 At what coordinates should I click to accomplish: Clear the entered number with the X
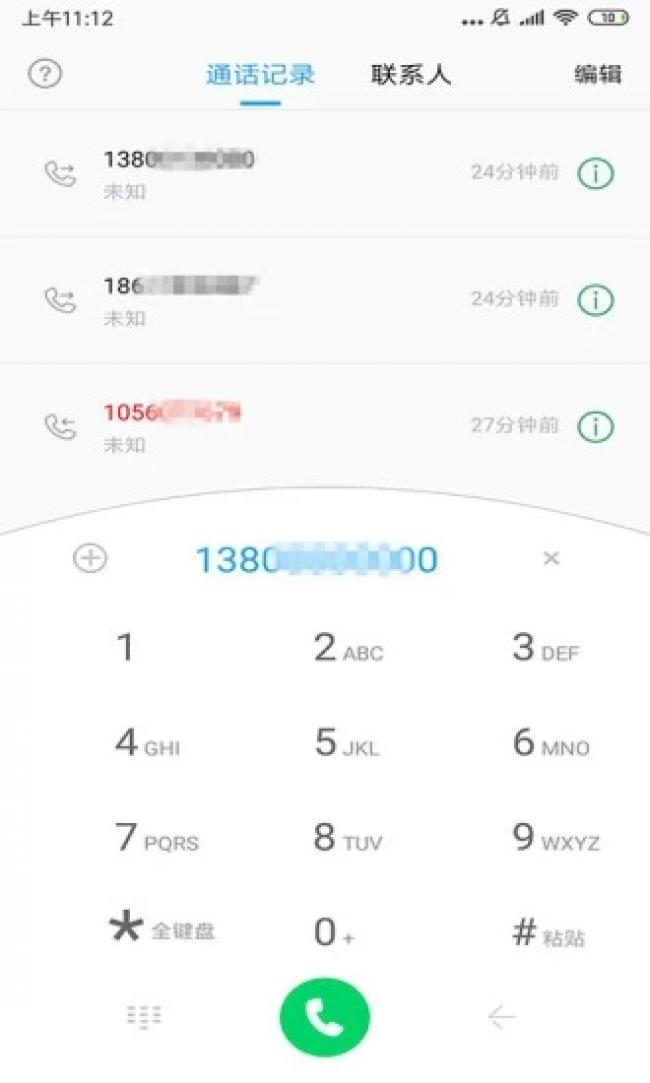tap(551, 558)
